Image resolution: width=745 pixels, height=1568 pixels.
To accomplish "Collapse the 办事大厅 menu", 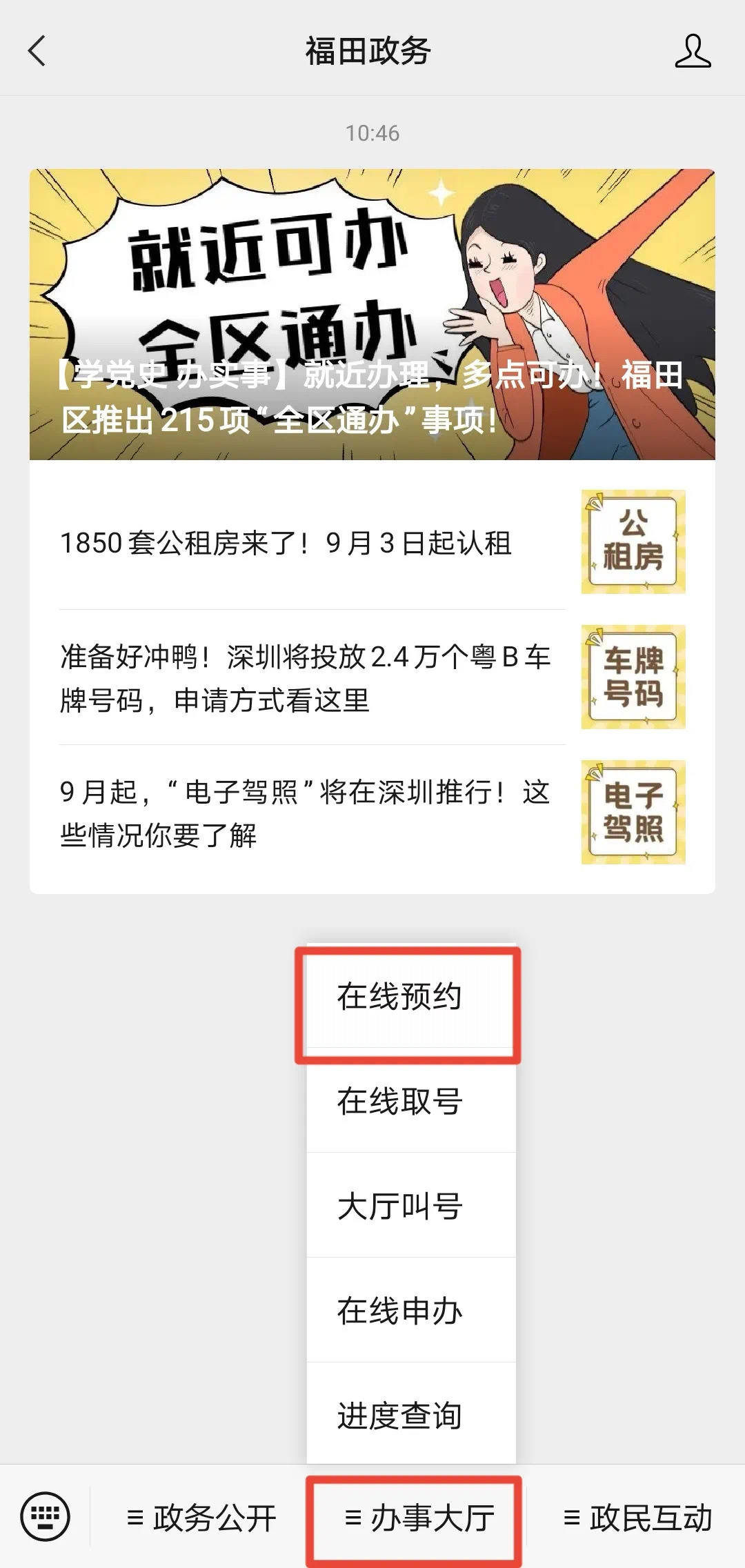I will click(x=419, y=1518).
